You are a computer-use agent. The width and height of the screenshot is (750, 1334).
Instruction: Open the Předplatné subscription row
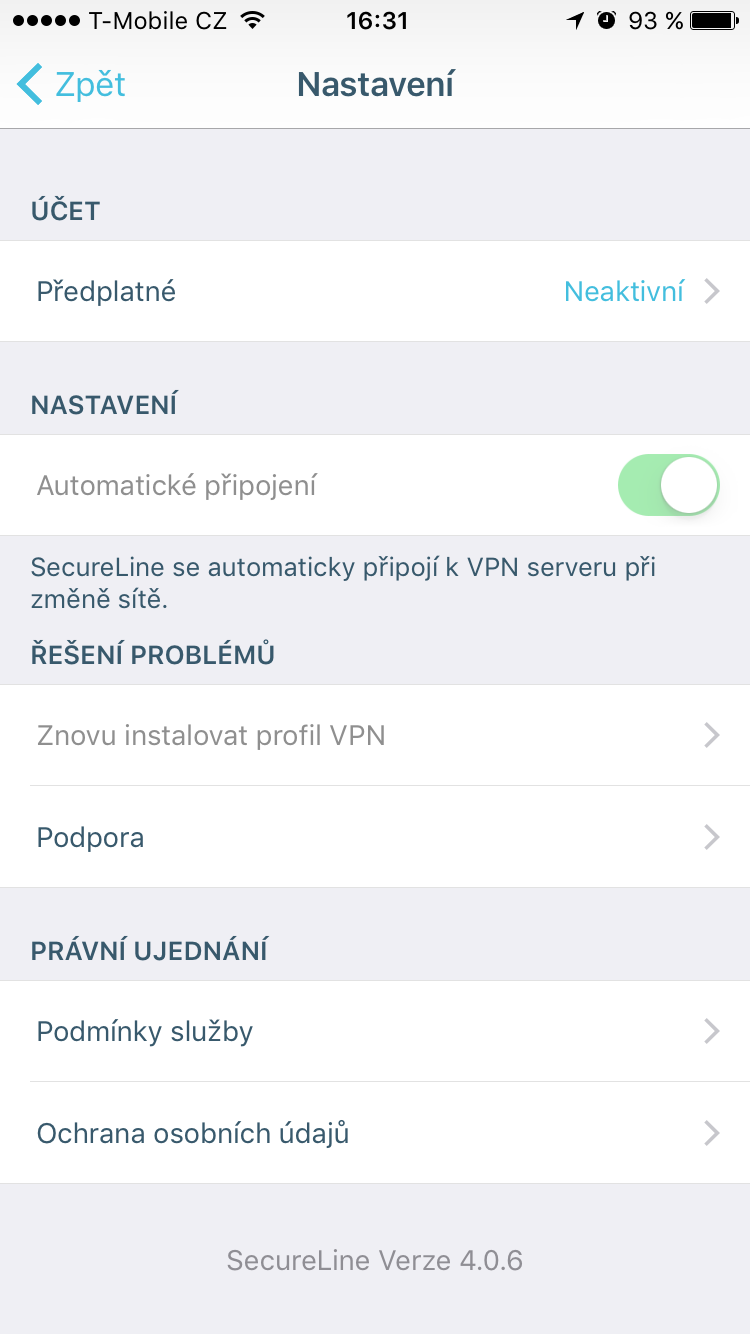(x=375, y=291)
